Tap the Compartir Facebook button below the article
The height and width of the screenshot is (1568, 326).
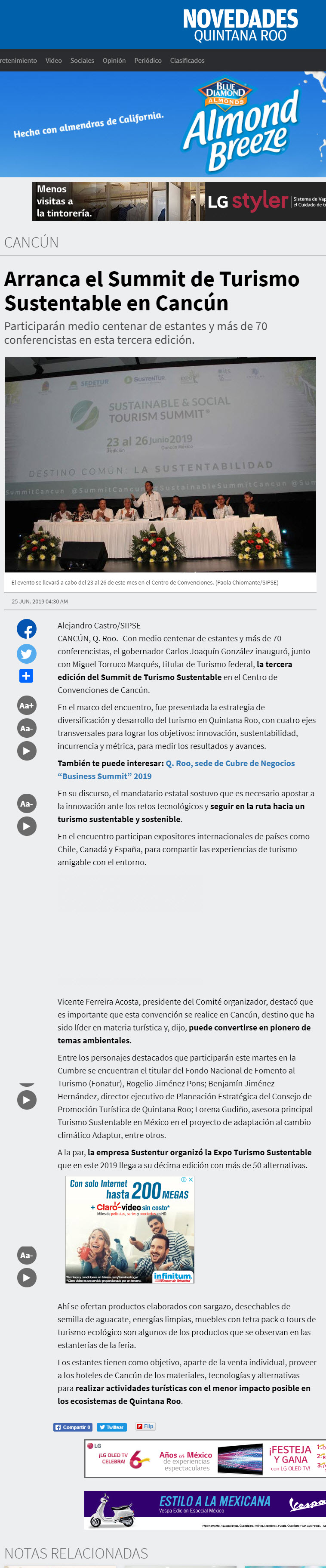point(73,1427)
